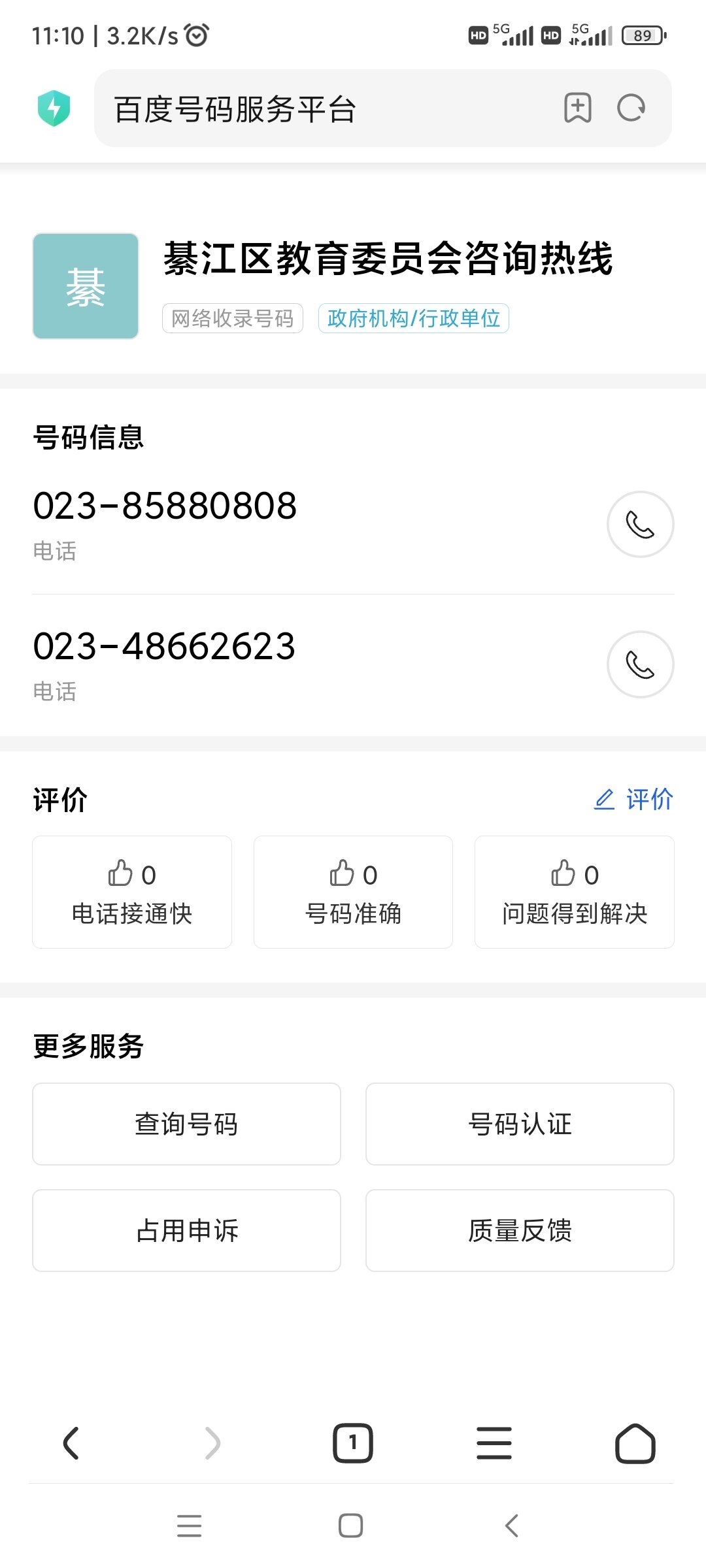706x1568 pixels.
Task: Add this page to bookmarks
Action: coord(578,108)
